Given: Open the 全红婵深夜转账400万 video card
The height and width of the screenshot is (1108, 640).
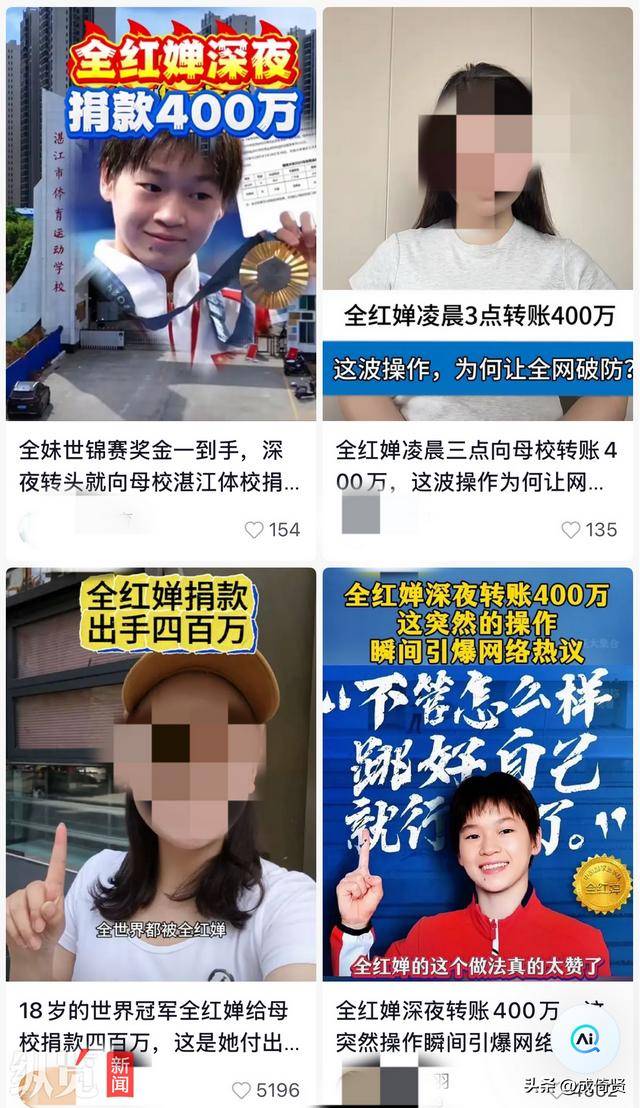Looking at the screenshot, I should 480,775.
